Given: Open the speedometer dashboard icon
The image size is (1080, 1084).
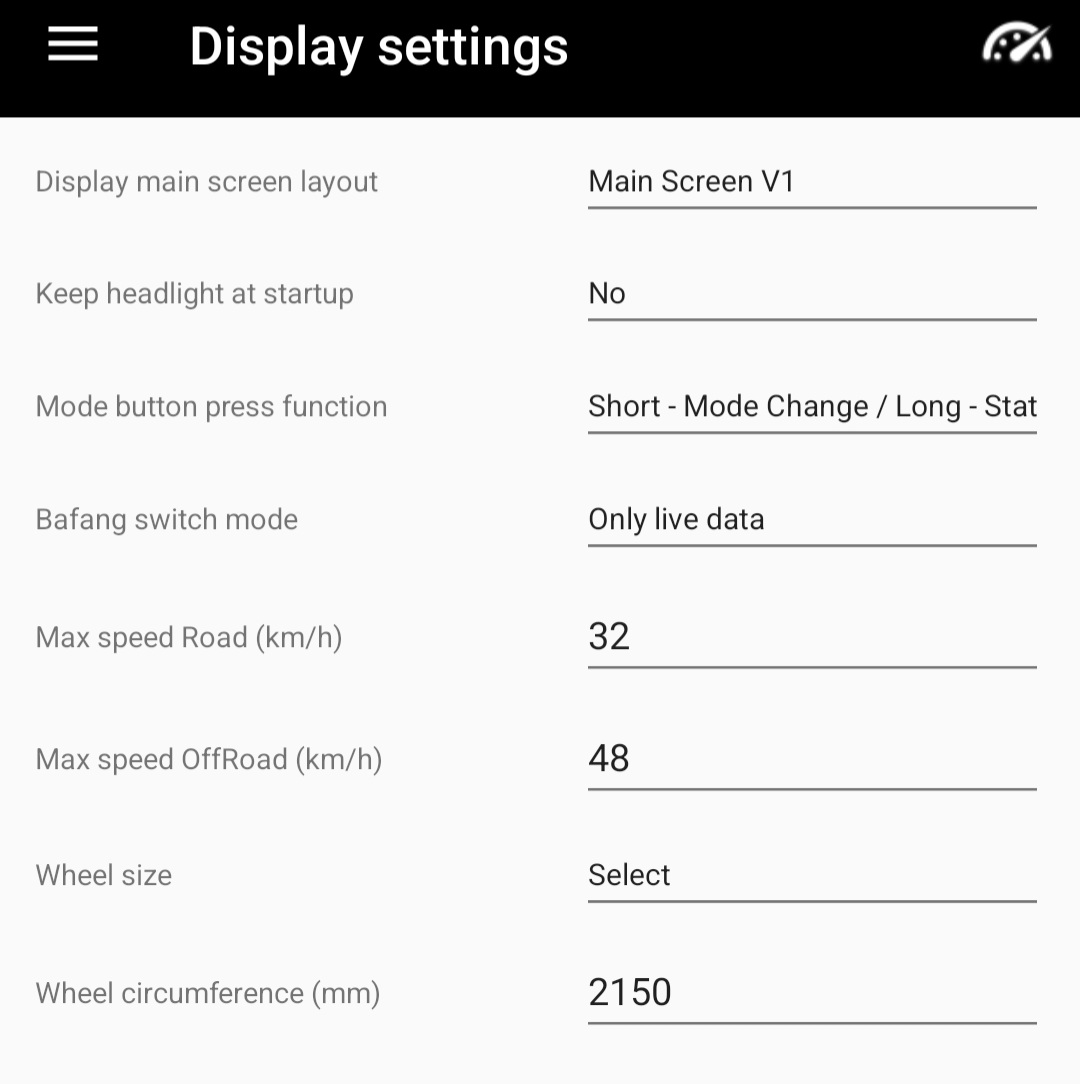Looking at the screenshot, I should point(1016,45).
